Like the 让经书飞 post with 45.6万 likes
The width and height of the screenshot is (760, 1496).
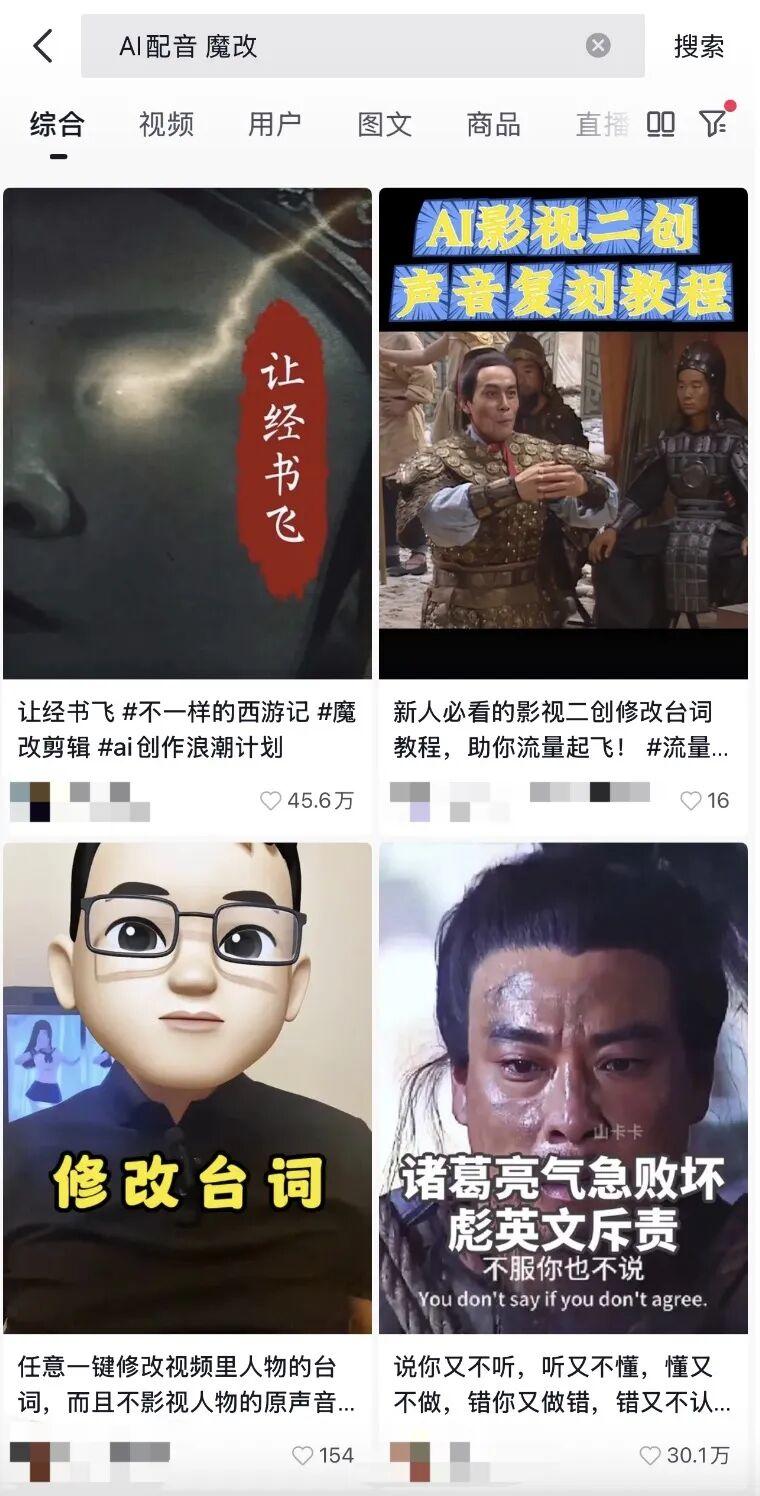point(271,801)
